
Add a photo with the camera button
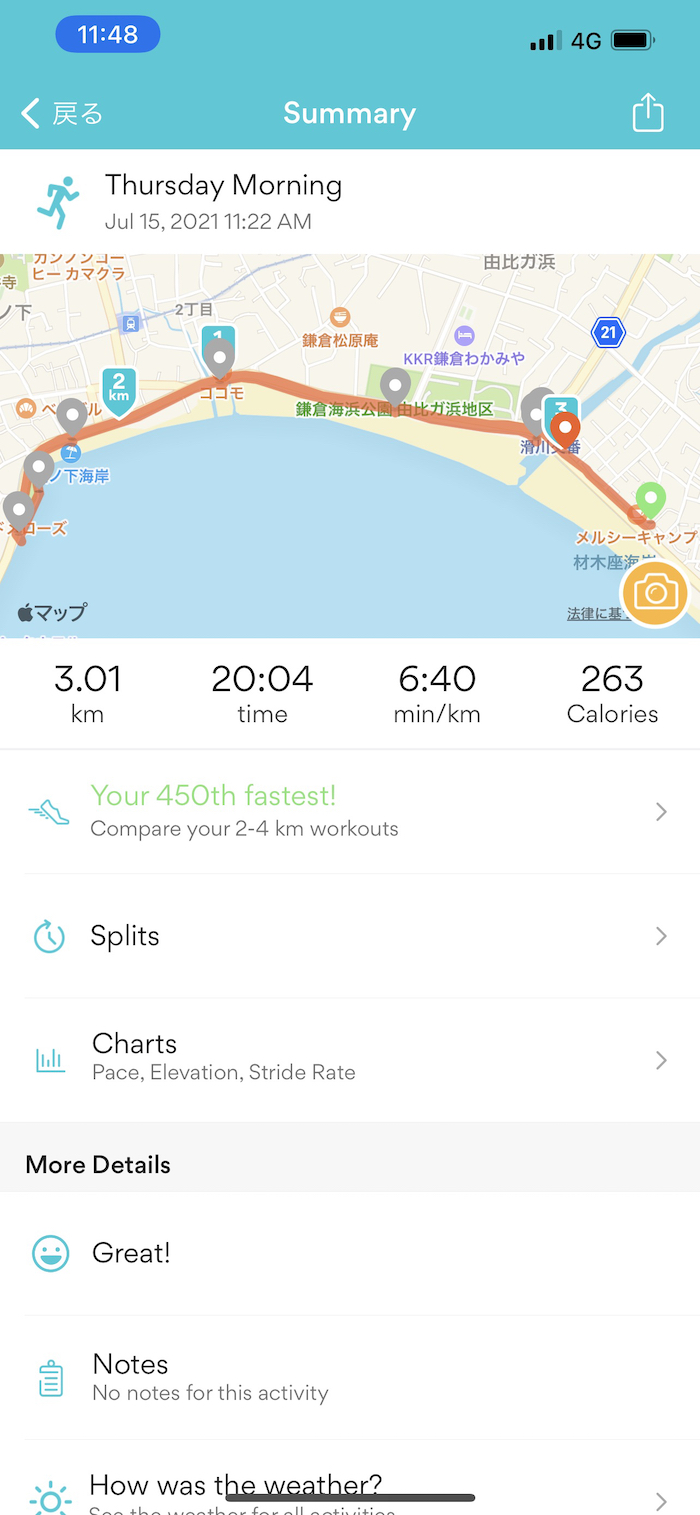click(x=654, y=594)
